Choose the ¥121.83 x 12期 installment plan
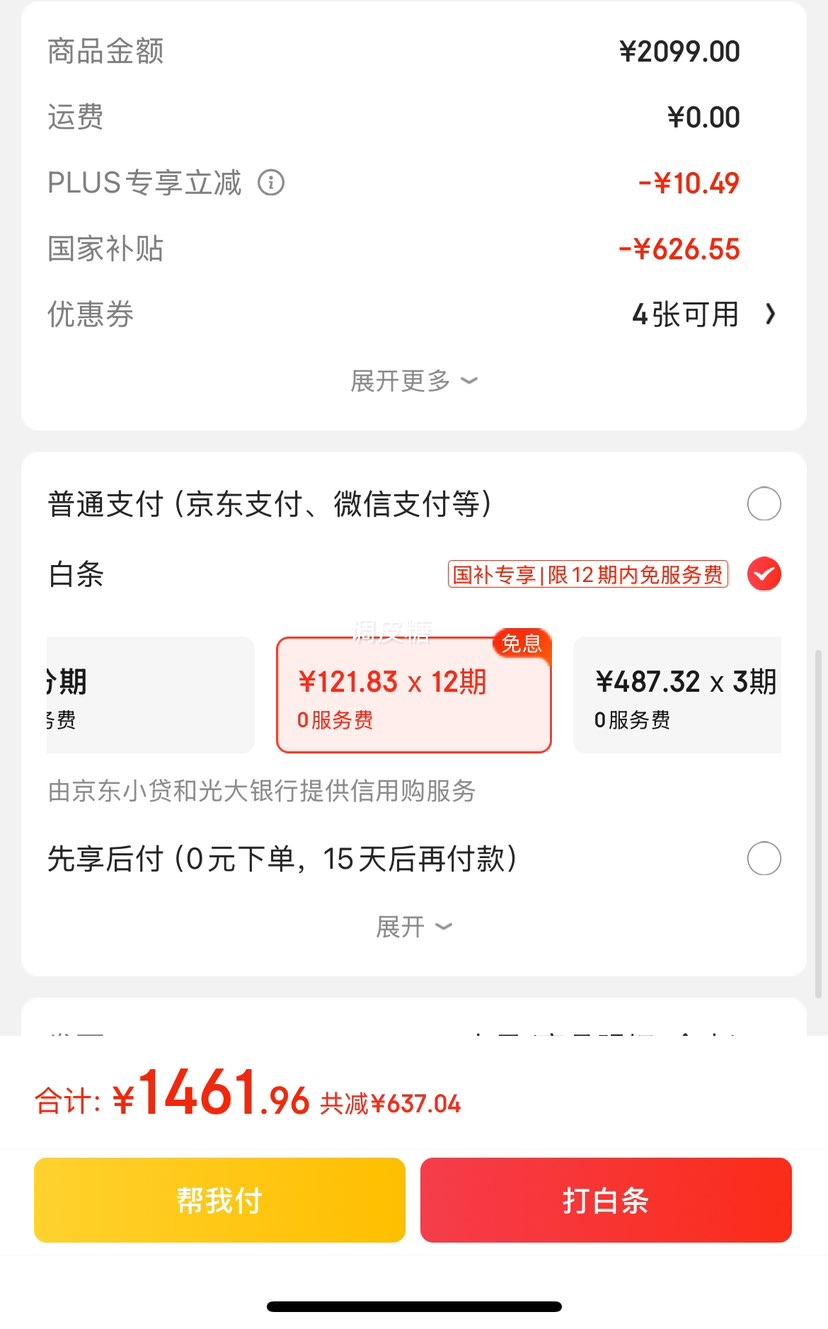The height and width of the screenshot is (1329, 828). pos(414,695)
